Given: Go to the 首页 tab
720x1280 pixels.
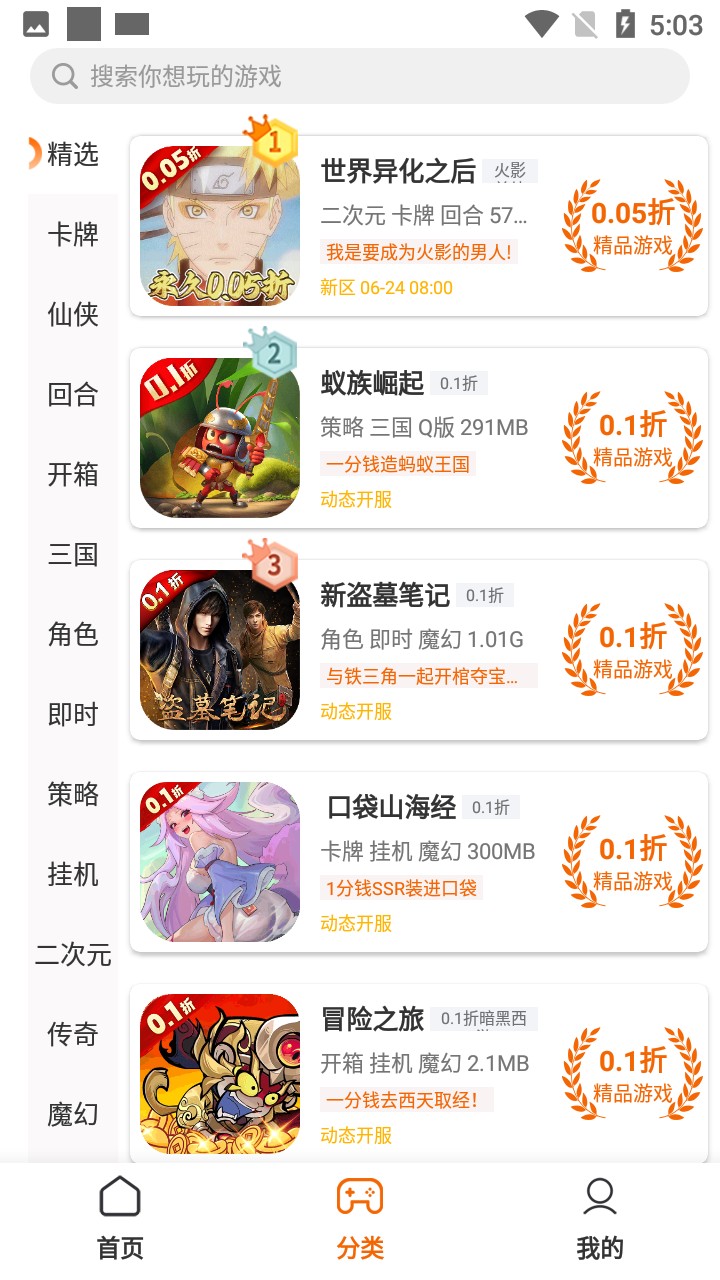Looking at the screenshot, I should 120,1220.
